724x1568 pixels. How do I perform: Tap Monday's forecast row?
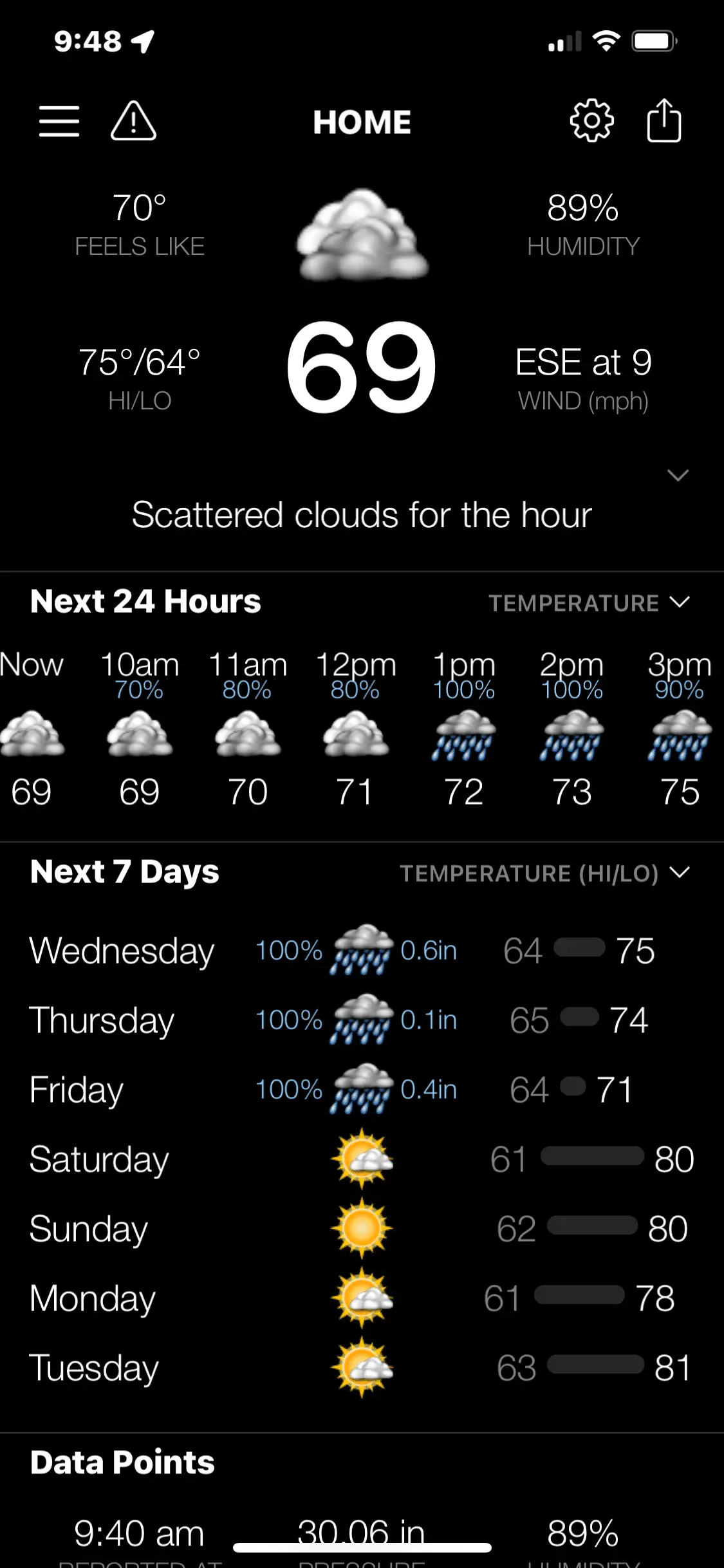[x=360, y=1298]
